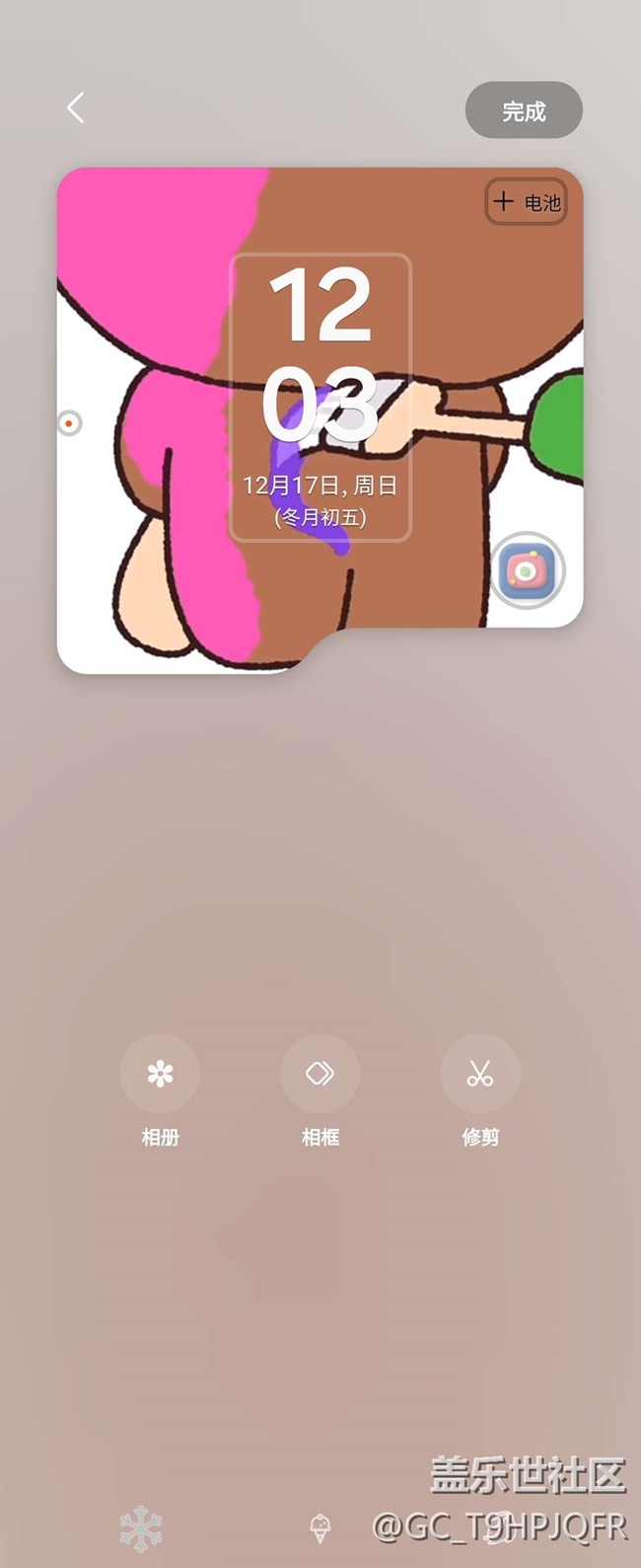The width and height of the screenshot is (641, 1568).
Task: Select the clock and date widget
Action: [320, 398]
